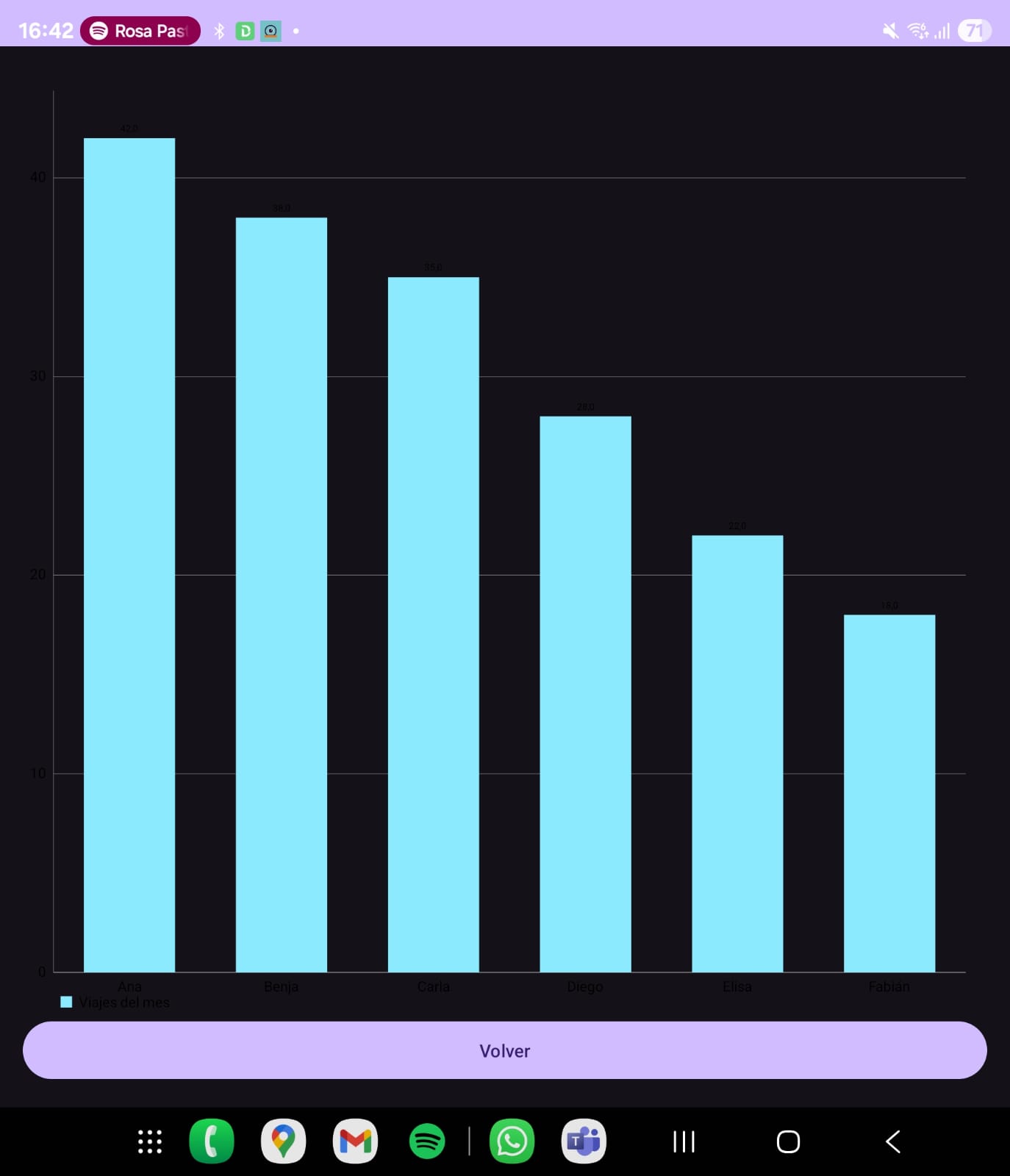Launch Google Maps from the taskbar
The height and width of the screenshot is (1176, 1010).
point(283,1141)
